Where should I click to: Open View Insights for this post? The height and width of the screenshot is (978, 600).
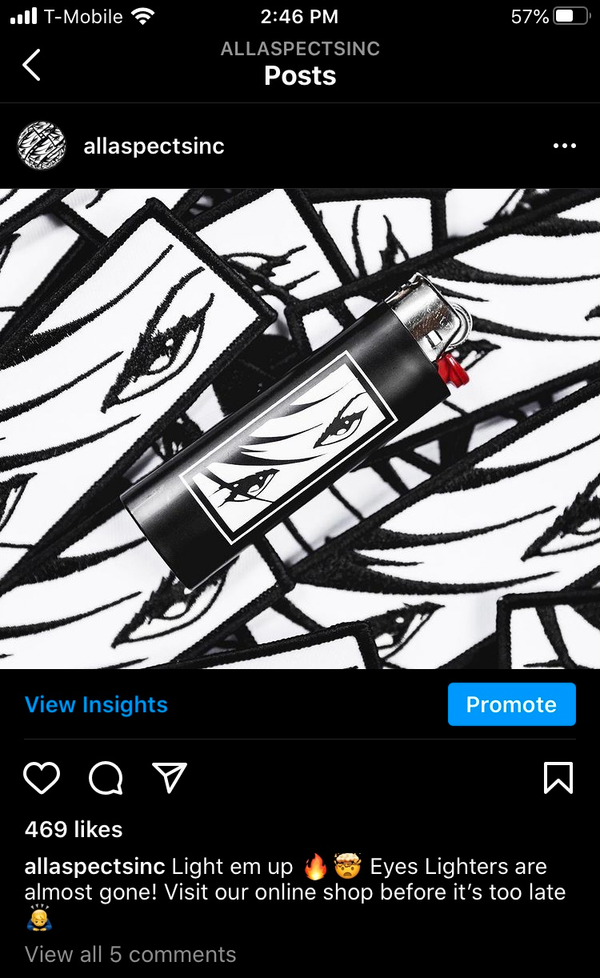pyautogui.click(x=96, y=704)
